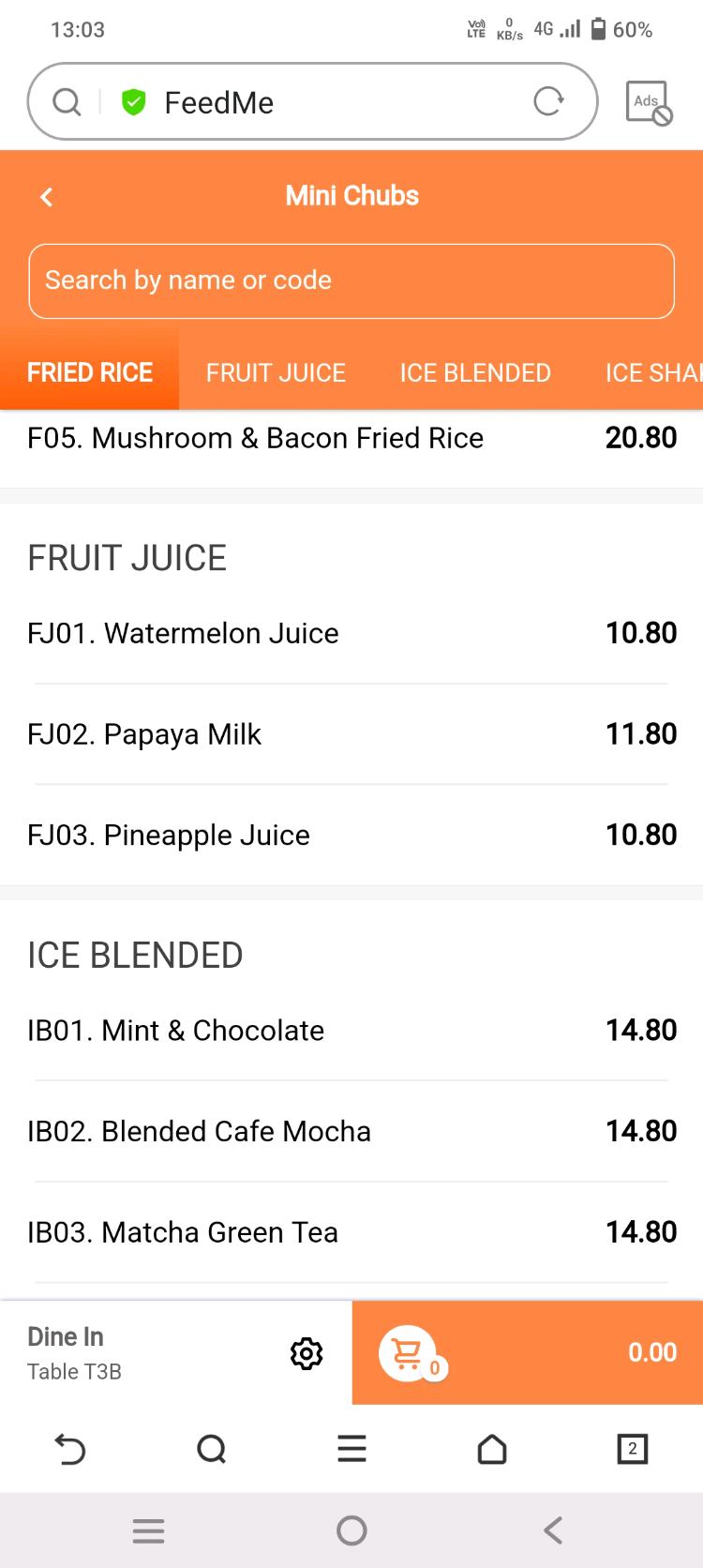
Task: Go back from Mini Chubs menu
Action: point(47,197)
